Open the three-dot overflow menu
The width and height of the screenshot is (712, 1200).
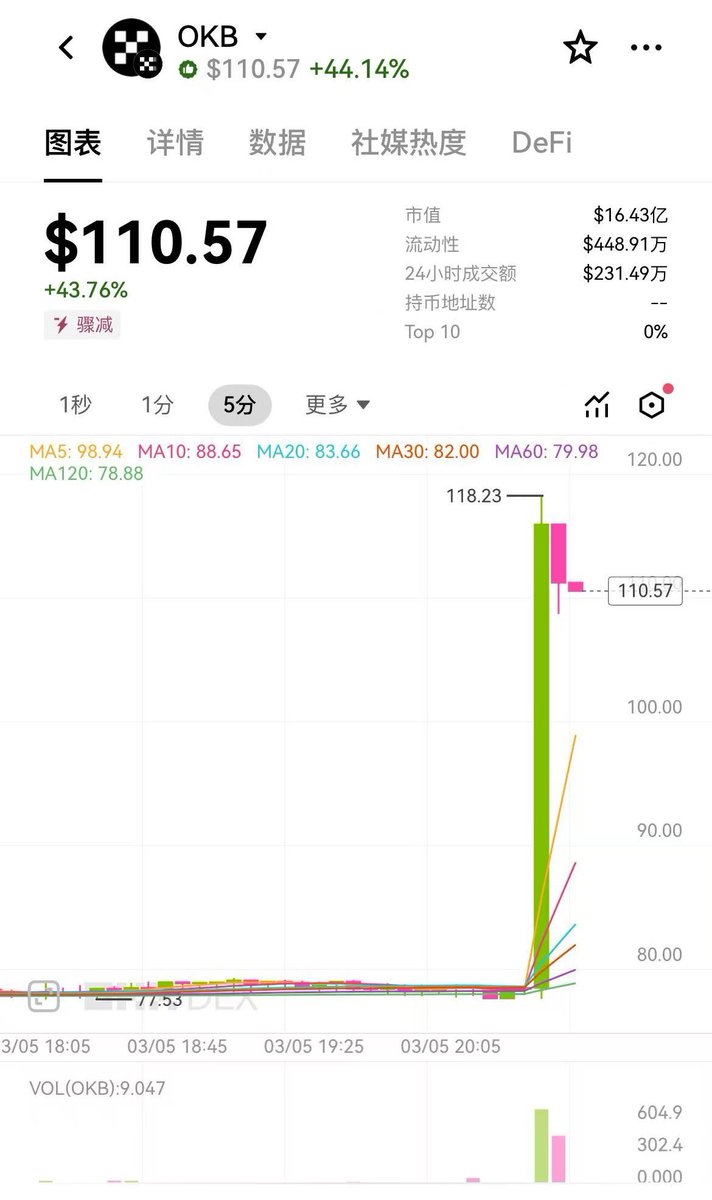point(646,47)
